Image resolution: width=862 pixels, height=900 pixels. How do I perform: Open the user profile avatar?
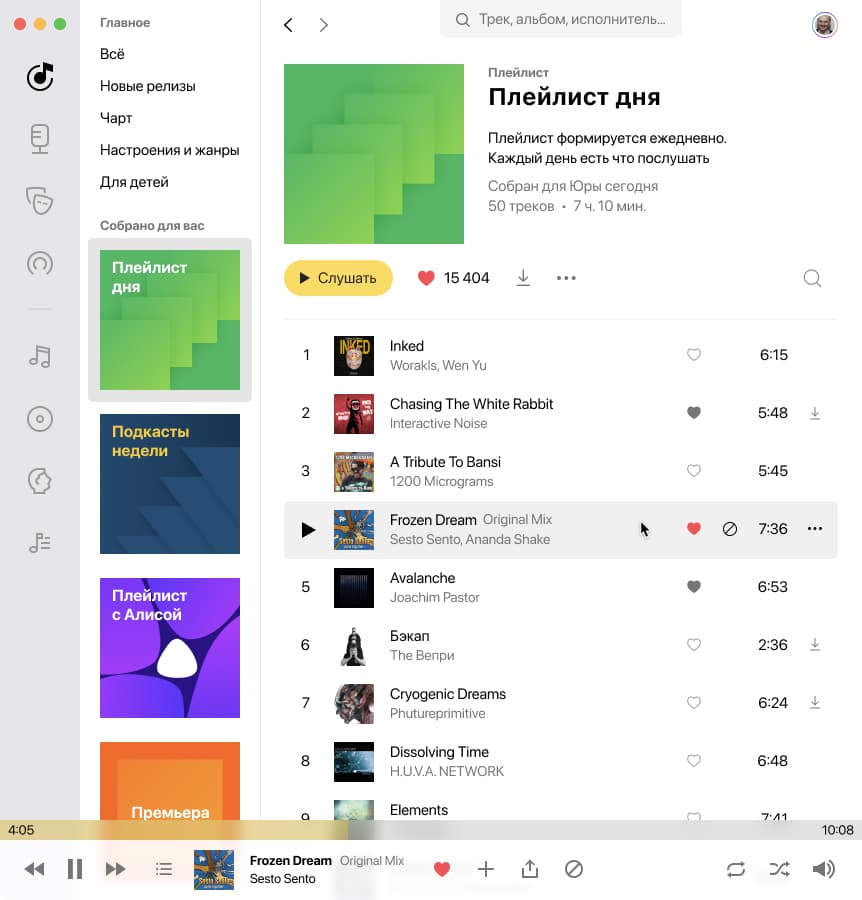click(x=824, y=25)
